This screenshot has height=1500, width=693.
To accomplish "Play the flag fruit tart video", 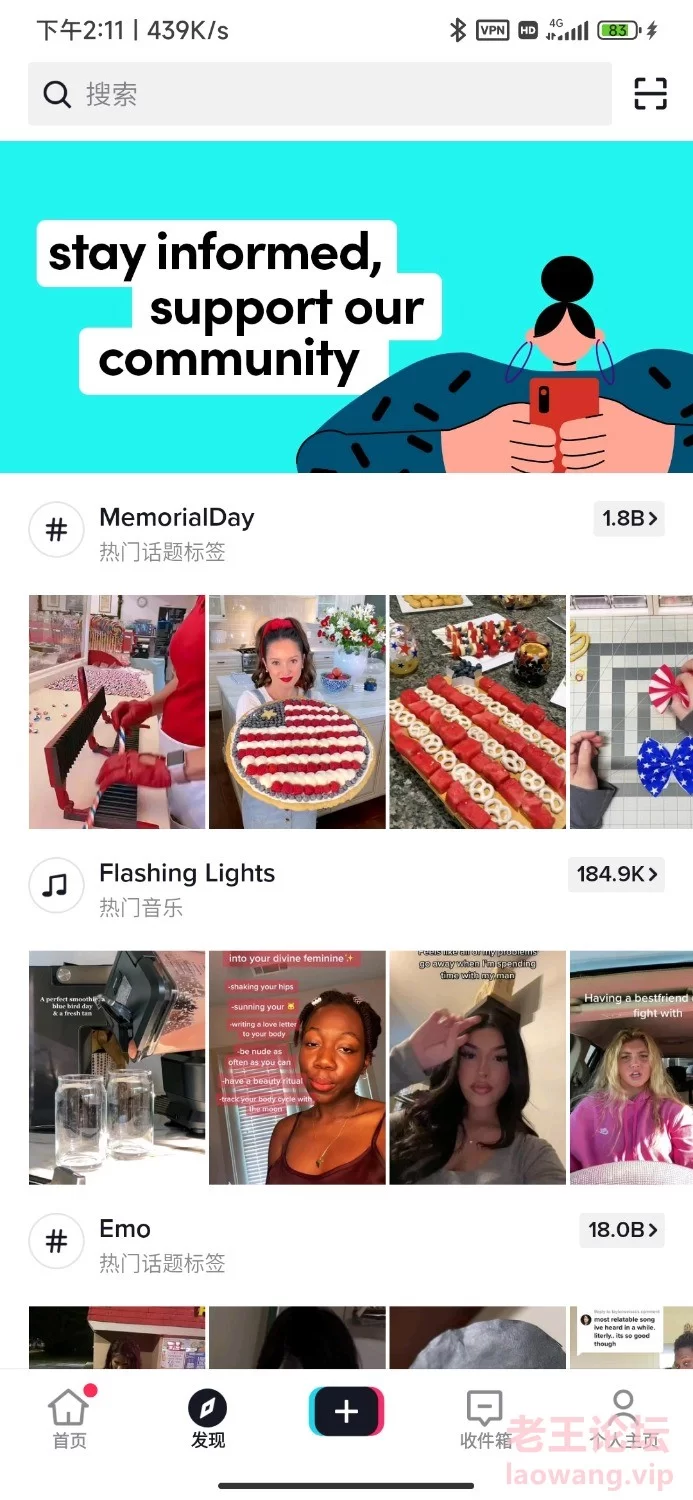I will click(297, 712).
